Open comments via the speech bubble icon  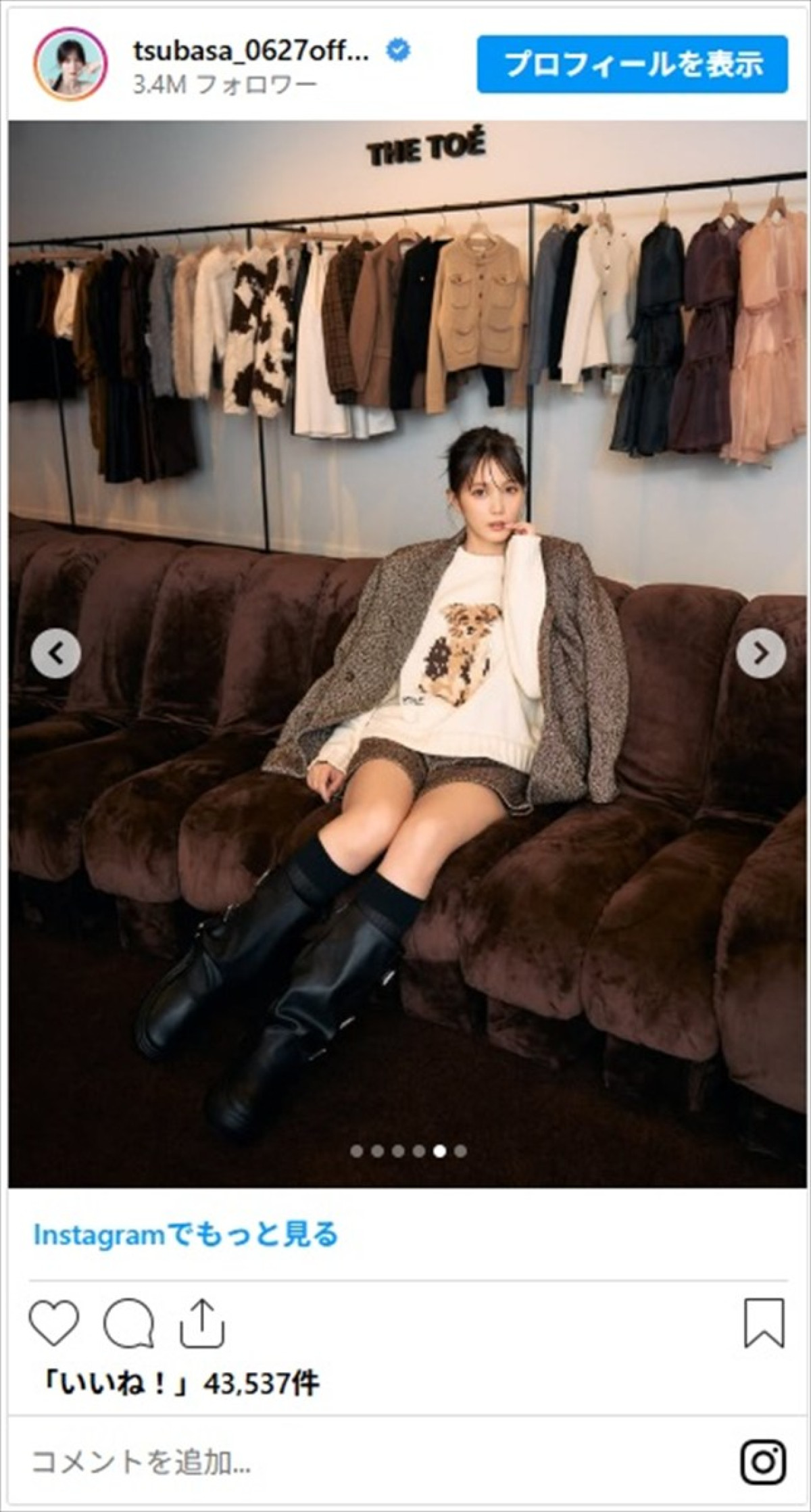click(x=128, y=1323)
